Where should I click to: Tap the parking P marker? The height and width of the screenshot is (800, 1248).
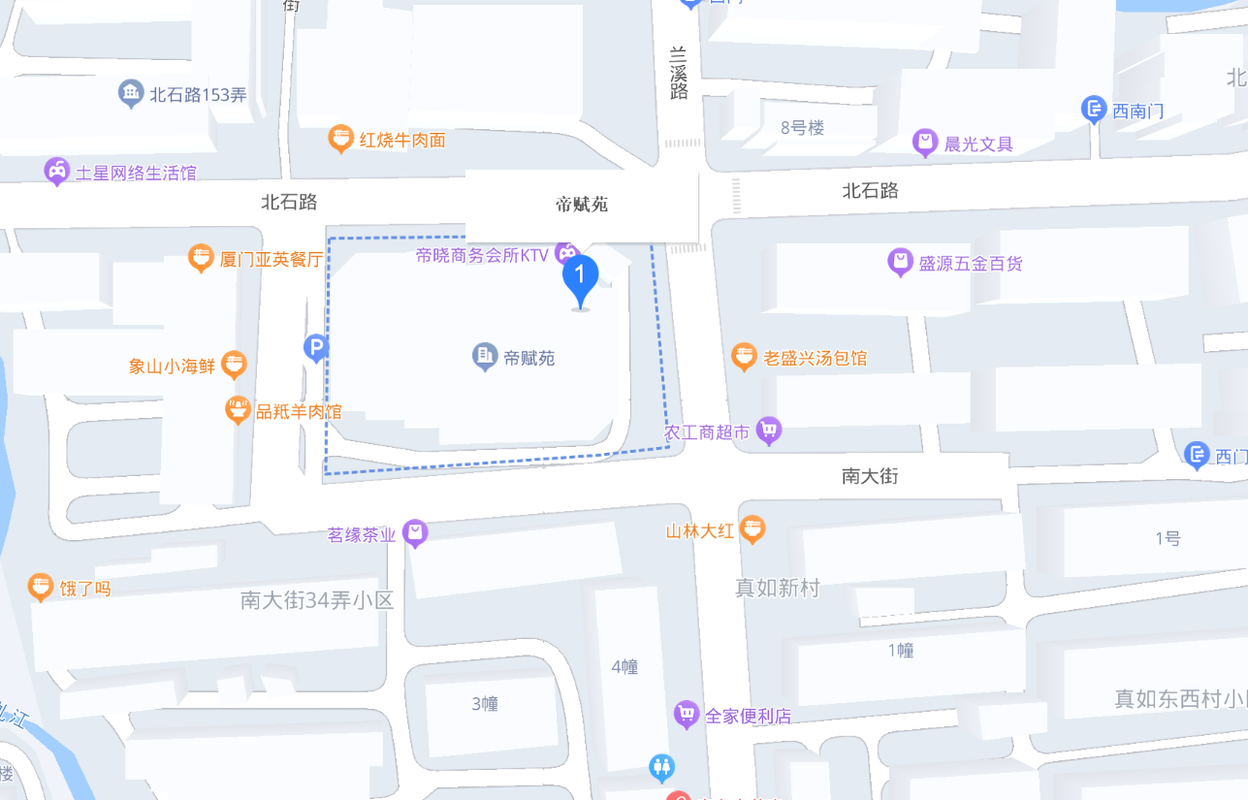(x=315, y=348)
